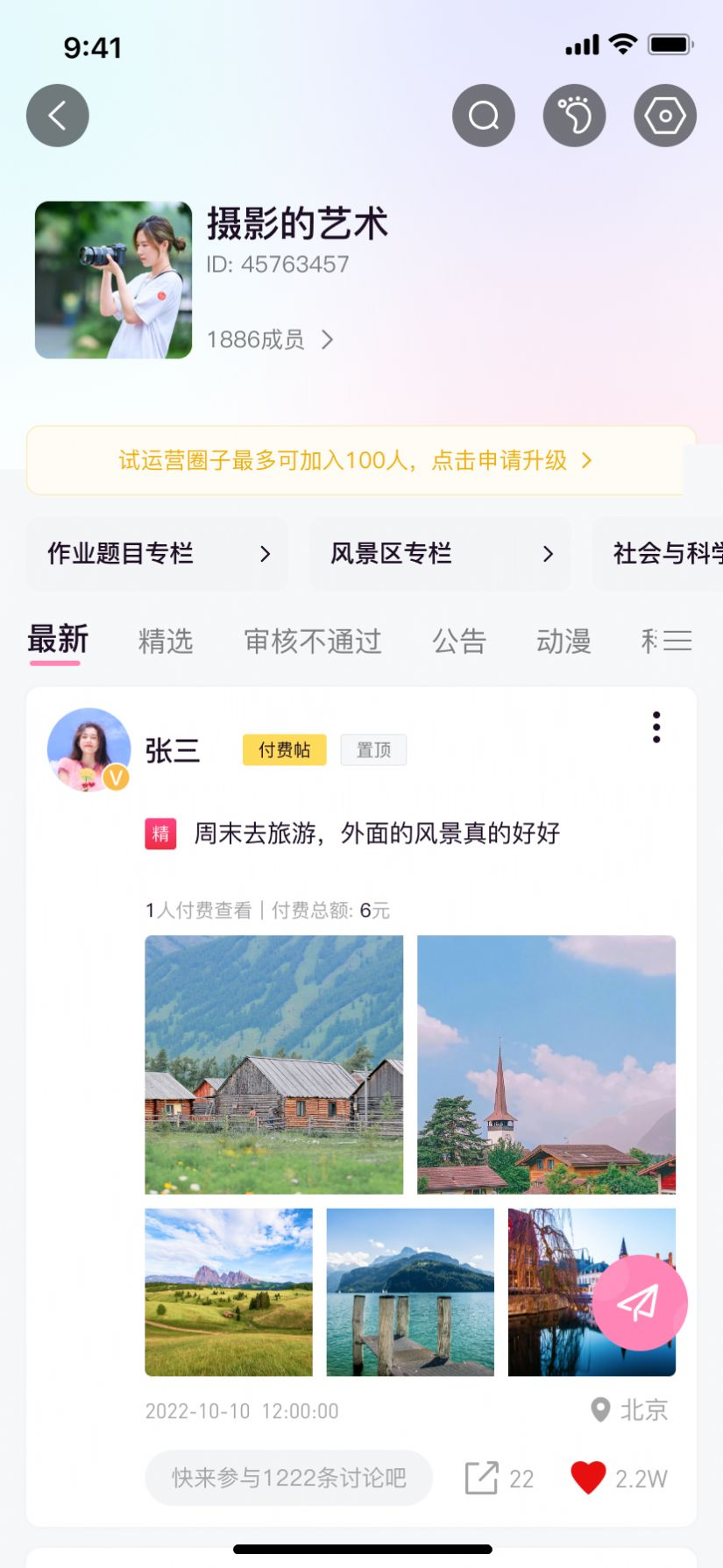723x1568 pixels.
Task: Expand the 1886成员 member list chevron
Action: click(328, 340)
